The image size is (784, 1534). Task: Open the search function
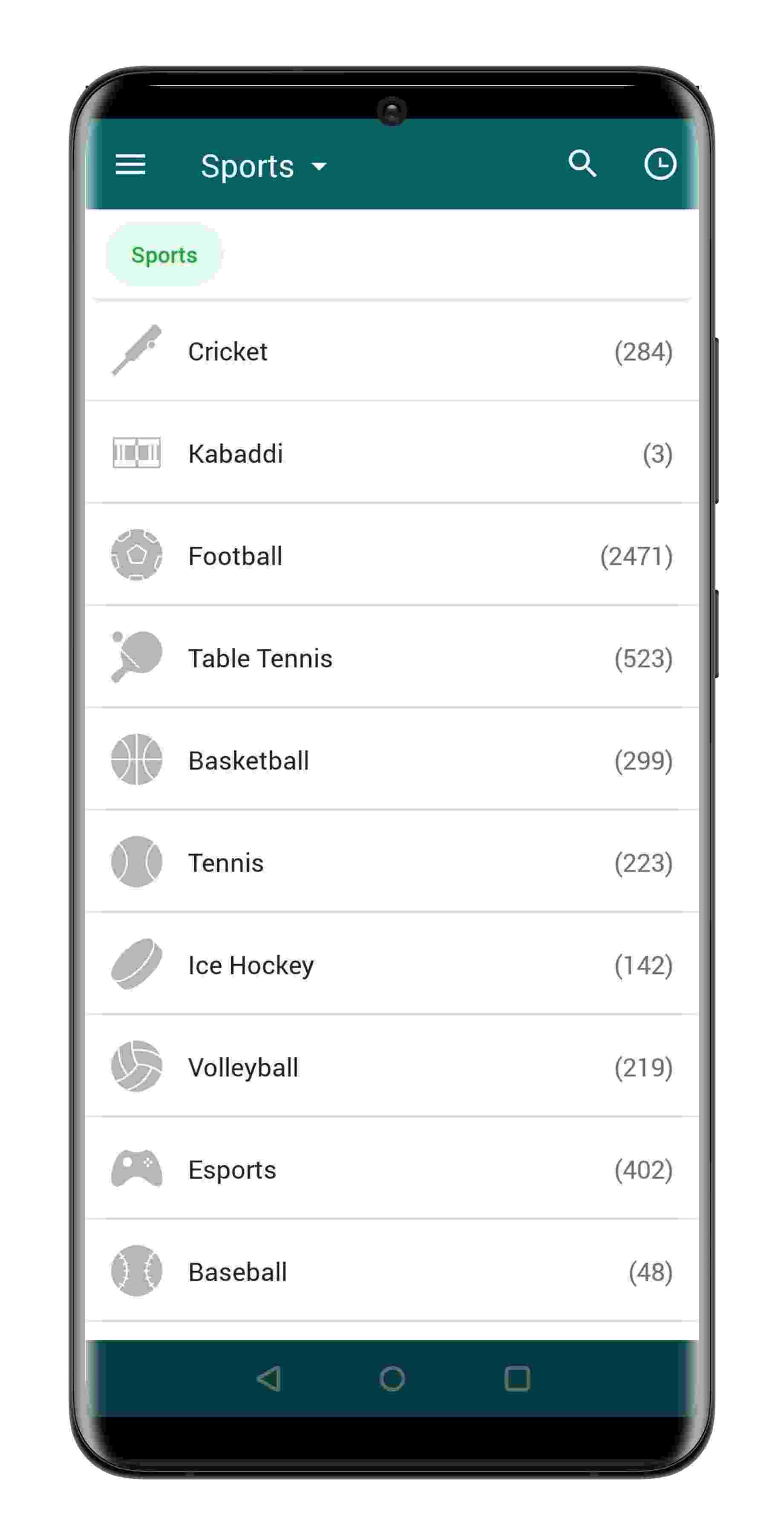pos(582,165)
